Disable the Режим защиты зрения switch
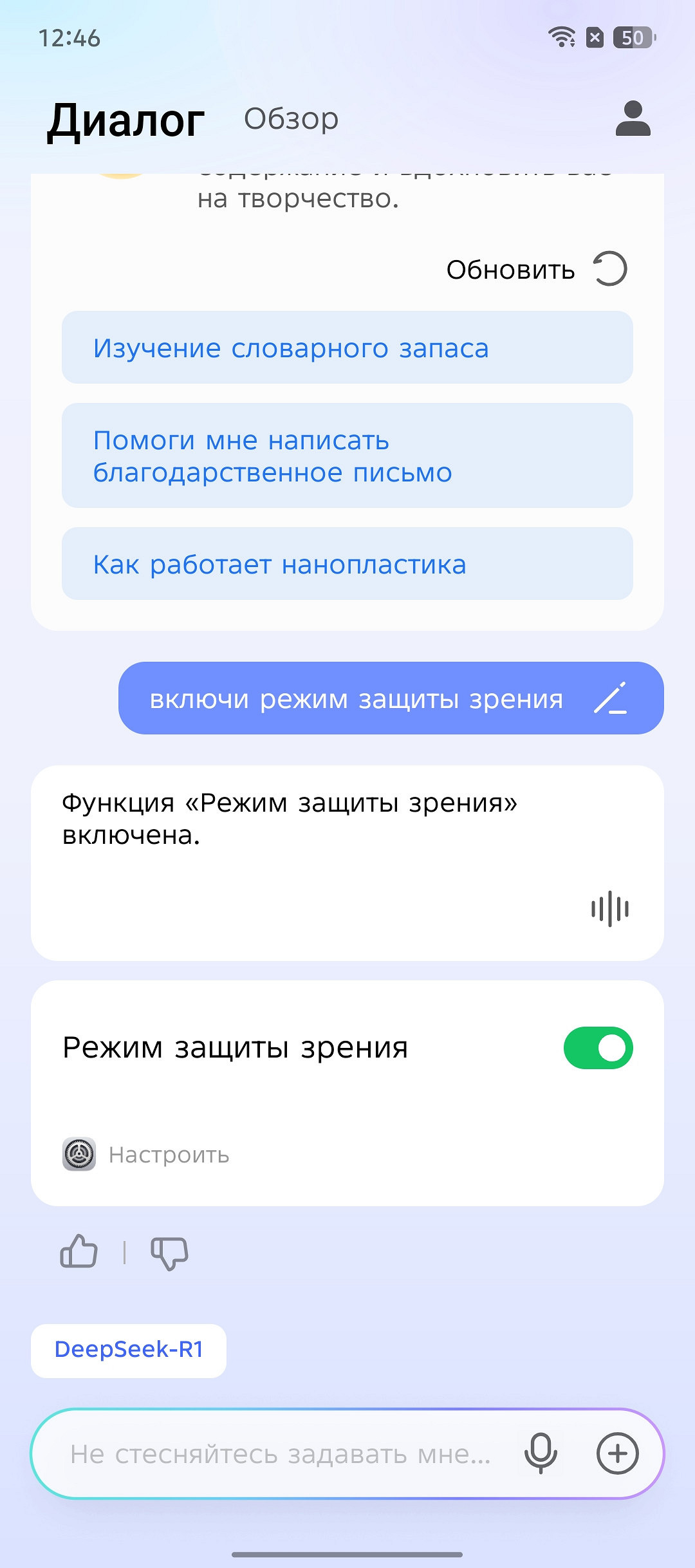This screenshot has width=695, height=1568. pos(598,1048)
